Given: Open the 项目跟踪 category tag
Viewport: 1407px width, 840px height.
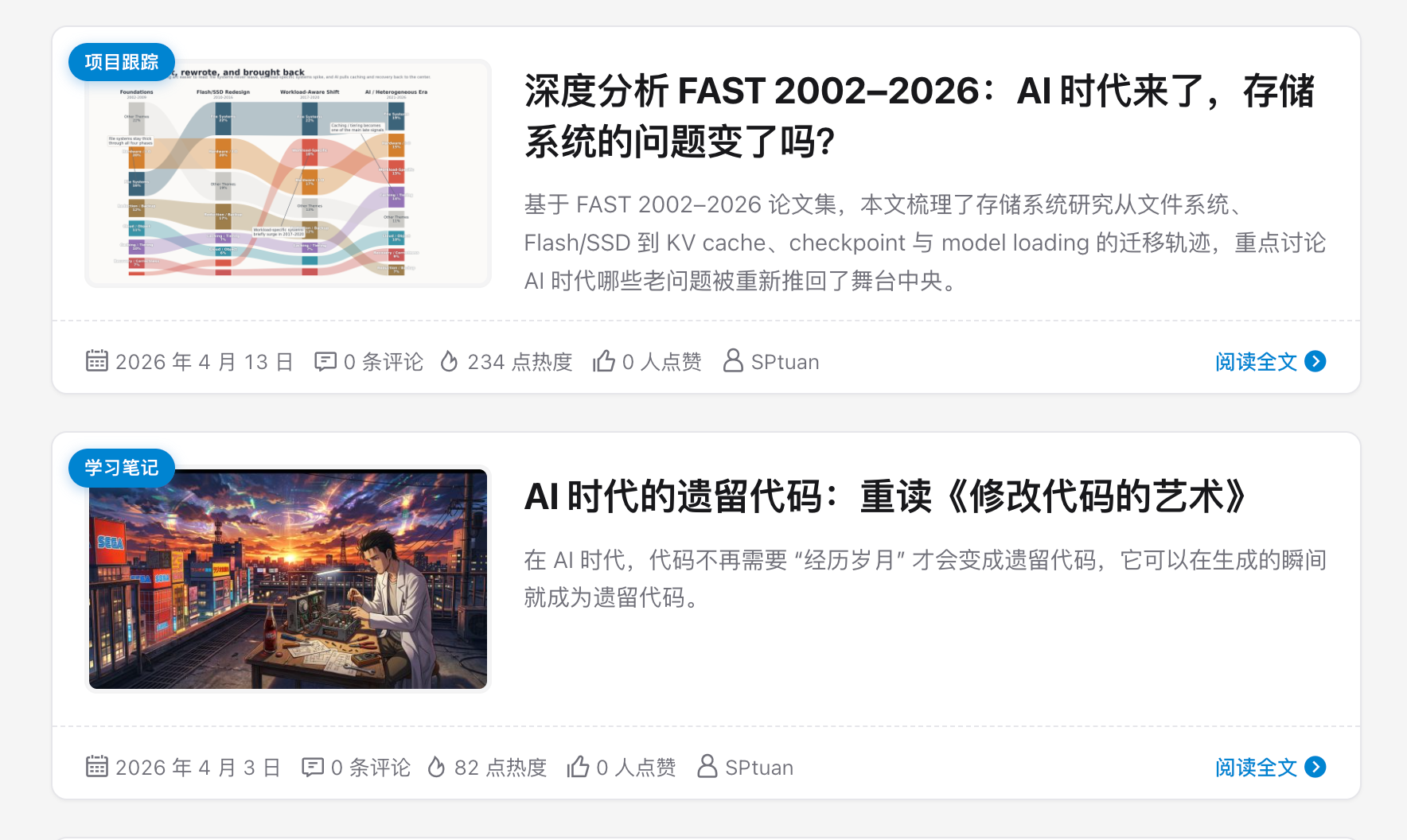Looking at the screenshot, I should [x=121, y=62].
